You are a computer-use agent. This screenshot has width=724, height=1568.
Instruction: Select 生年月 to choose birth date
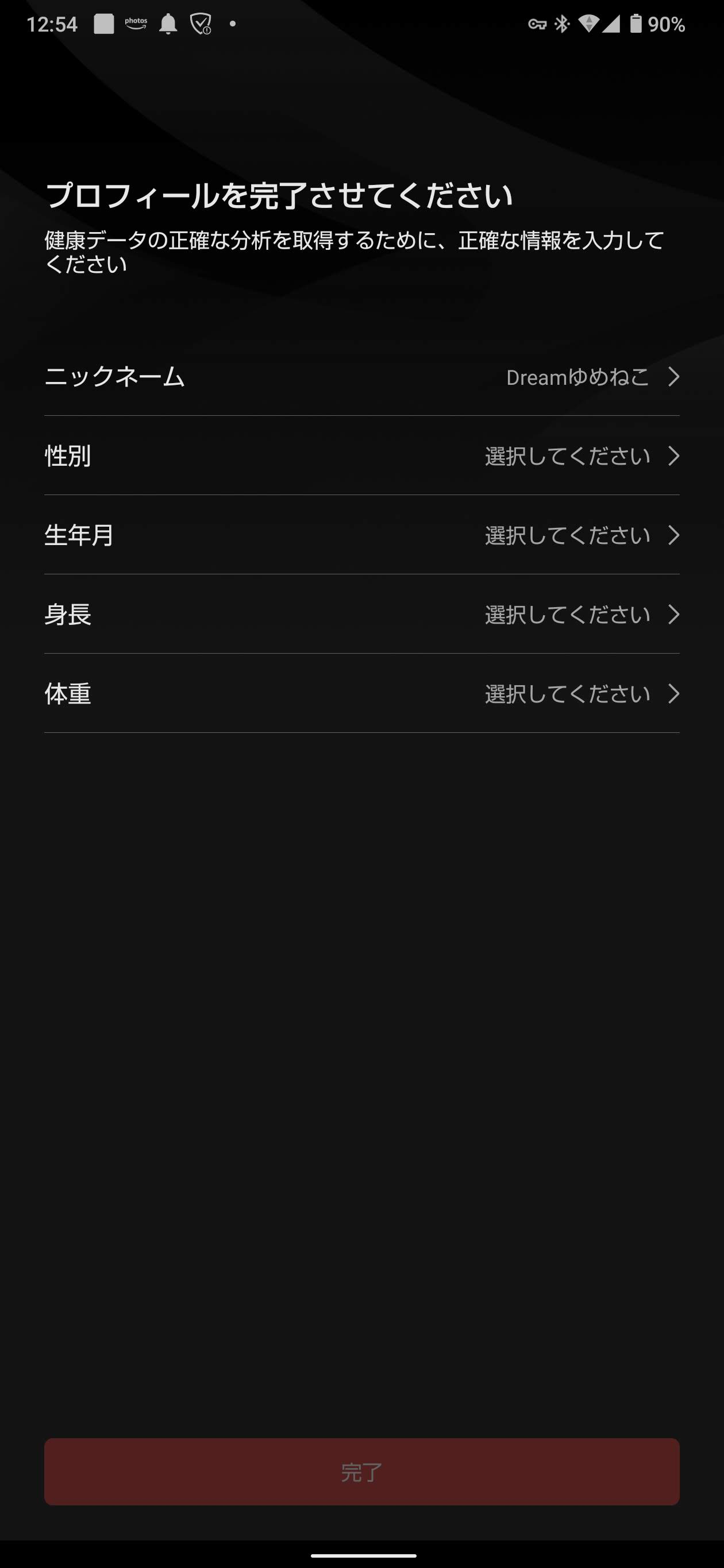tap(361, 534)
